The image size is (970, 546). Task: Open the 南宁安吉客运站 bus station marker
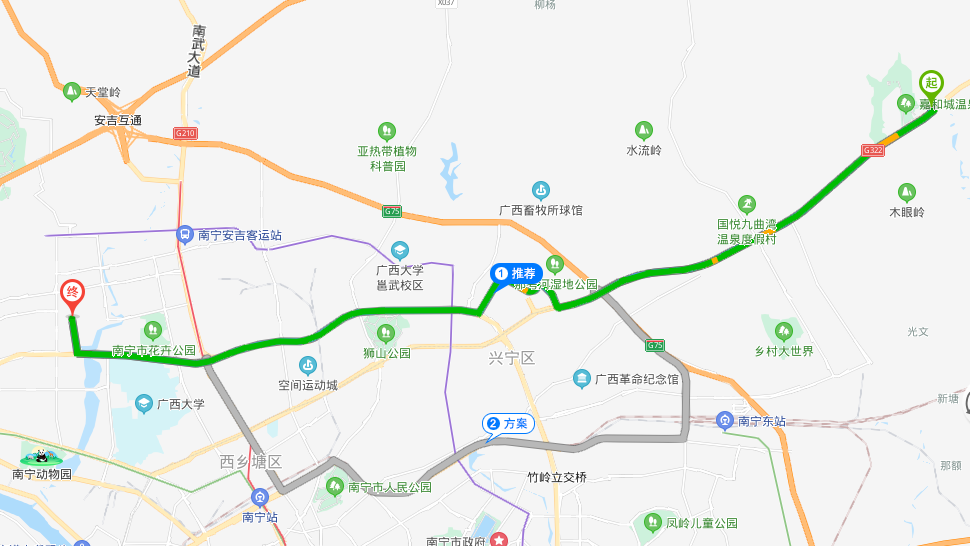[185, 234]
